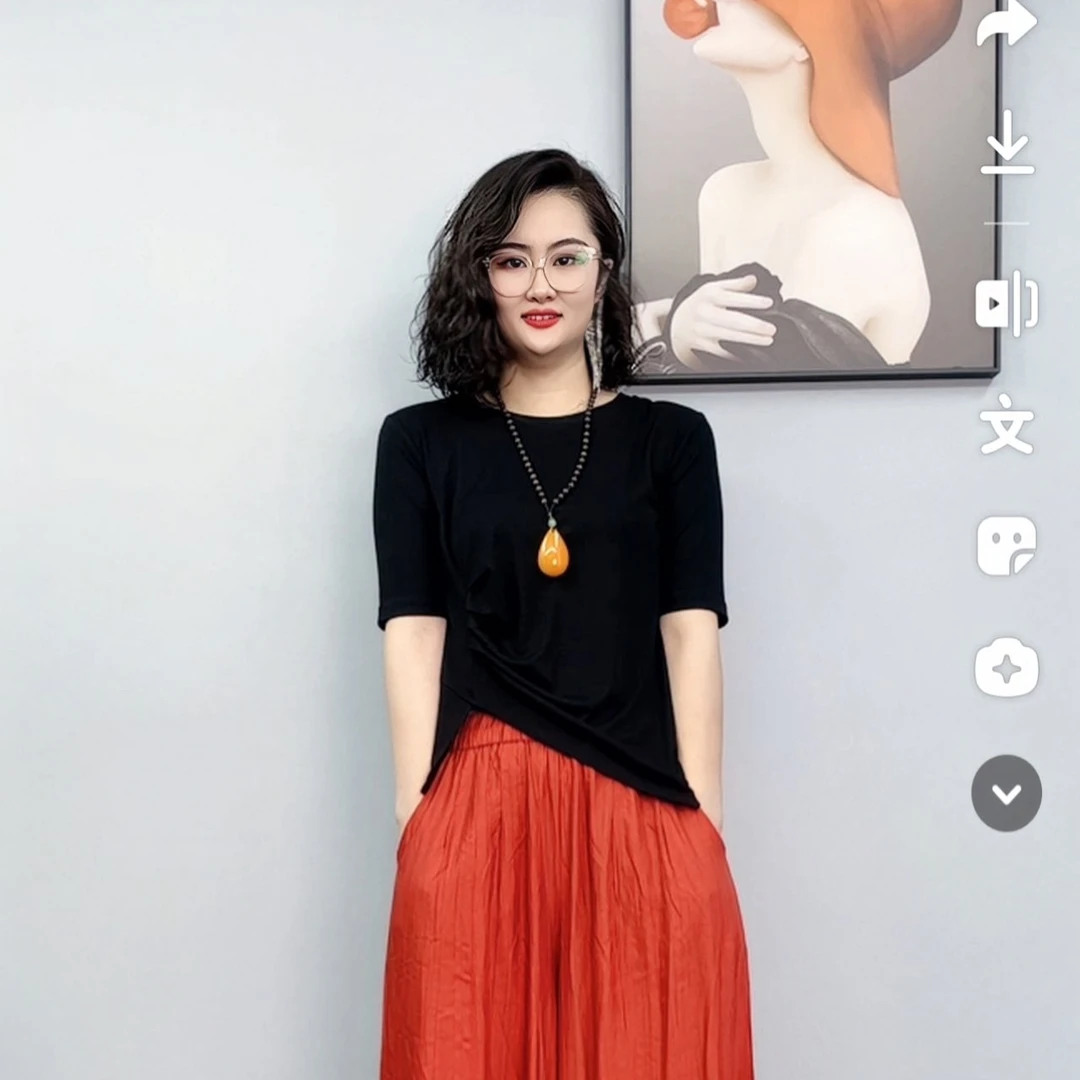Screen dimensions: 1080x1080
Task: Open the split clip tool
Action: coord(1007,303)
